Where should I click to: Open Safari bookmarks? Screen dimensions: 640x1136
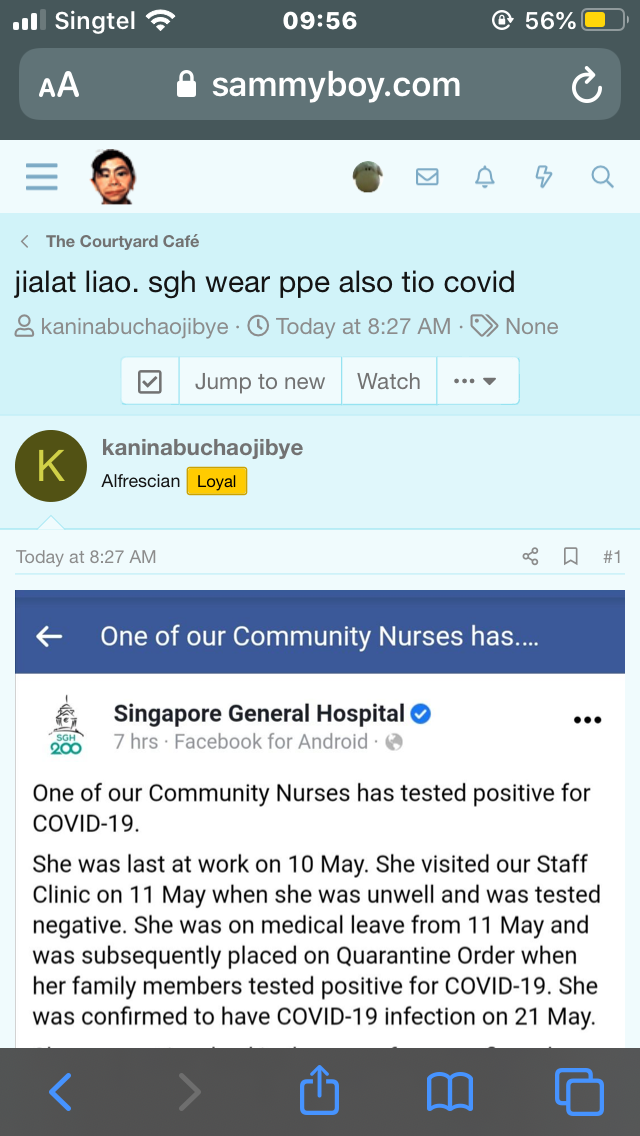click(x=449, y=1091)
